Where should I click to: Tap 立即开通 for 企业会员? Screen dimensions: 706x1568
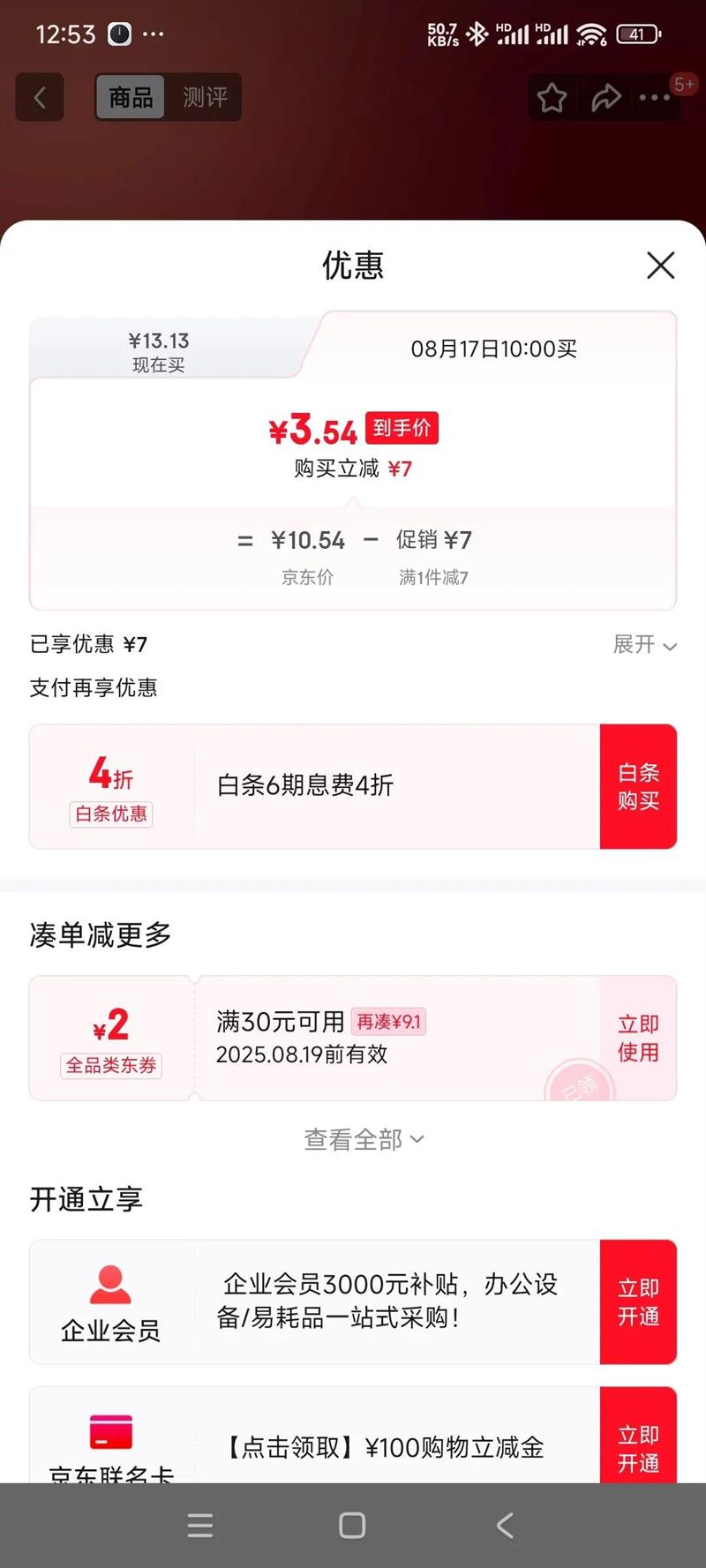(638, 1302)
